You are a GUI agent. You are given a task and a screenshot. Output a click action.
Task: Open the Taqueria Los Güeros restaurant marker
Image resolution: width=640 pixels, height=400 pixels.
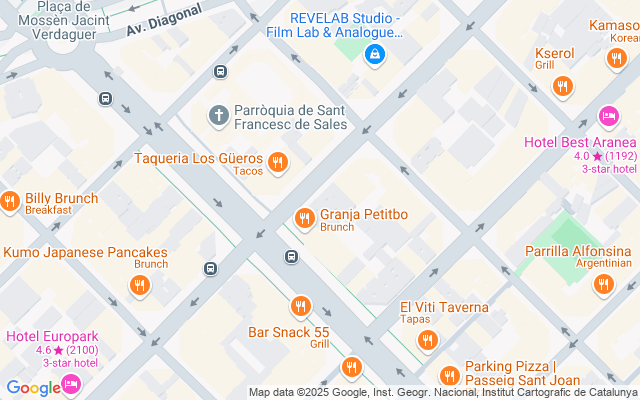pyautogui.click(x=278, y=162)
